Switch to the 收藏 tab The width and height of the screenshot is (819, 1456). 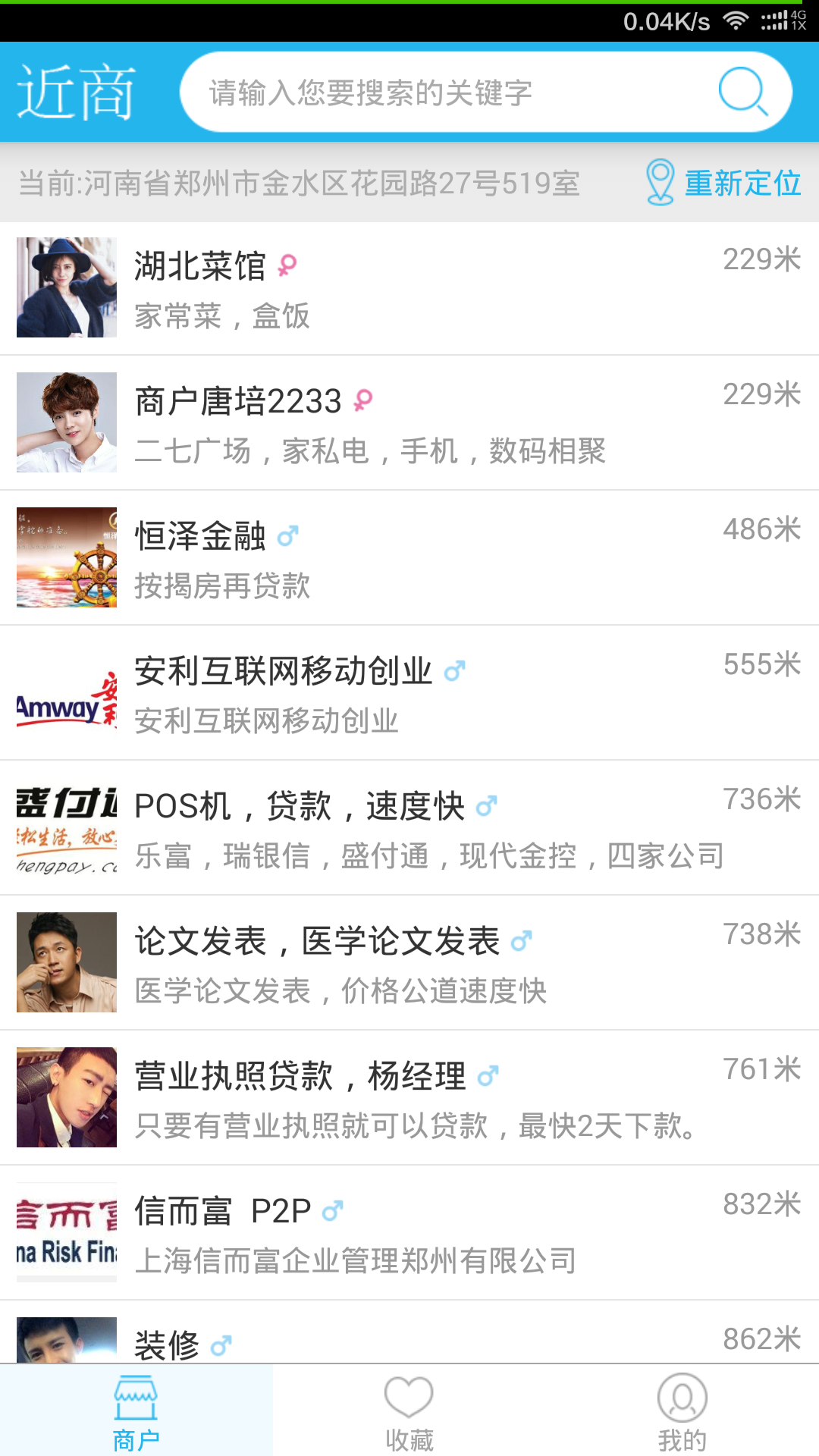point(409,1412)
